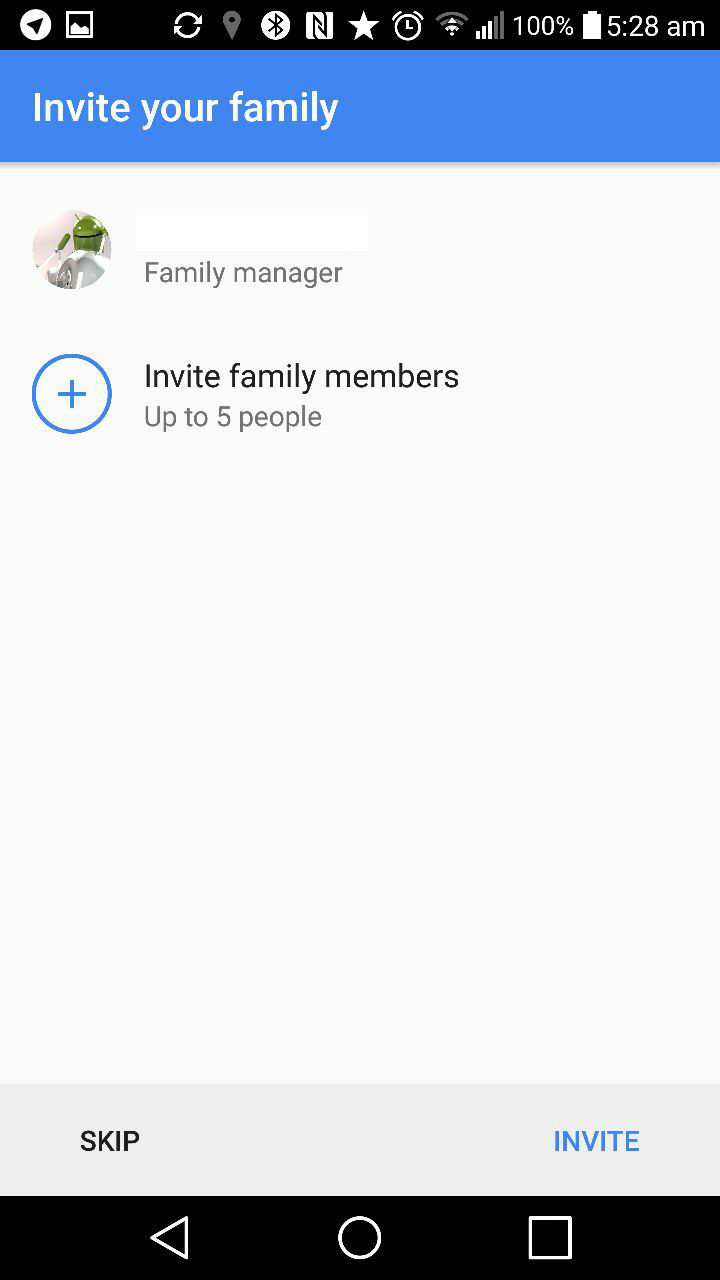The image size is (720, 1280).
Task: Tap Invite family members row
Action: pyautogui.click(x=360, y=394)
